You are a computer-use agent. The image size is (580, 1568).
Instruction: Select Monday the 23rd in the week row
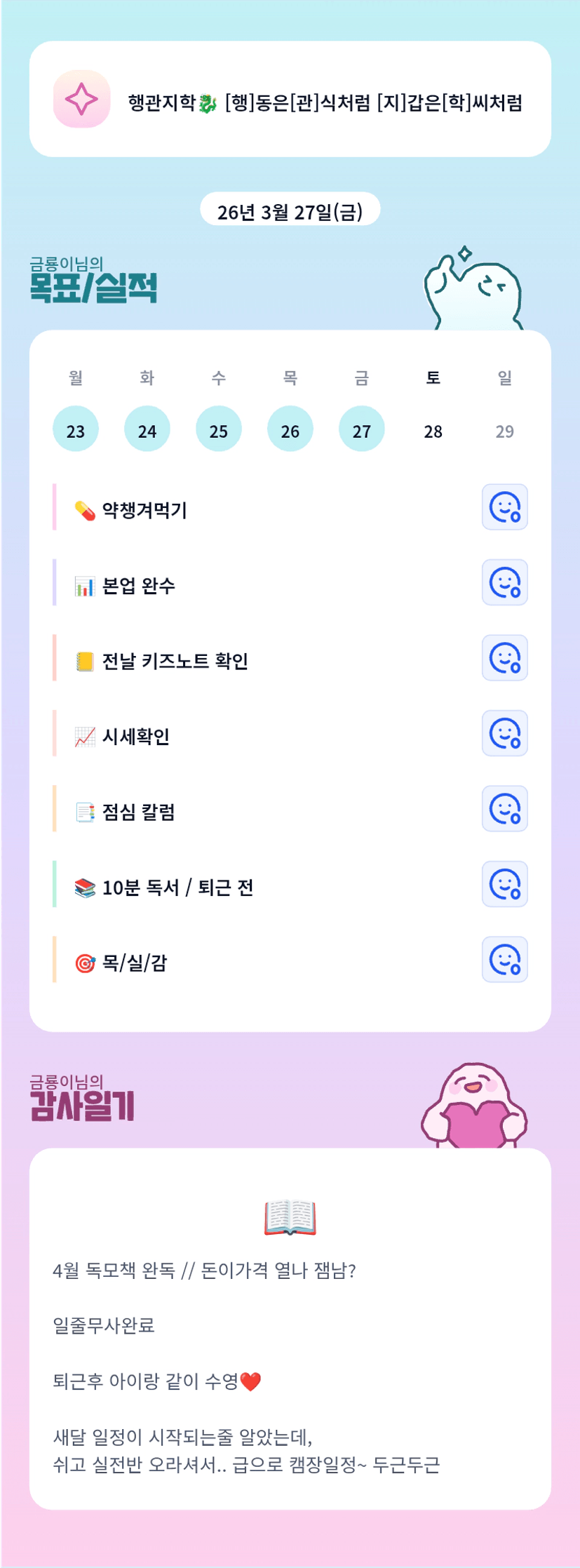point(76,429)
